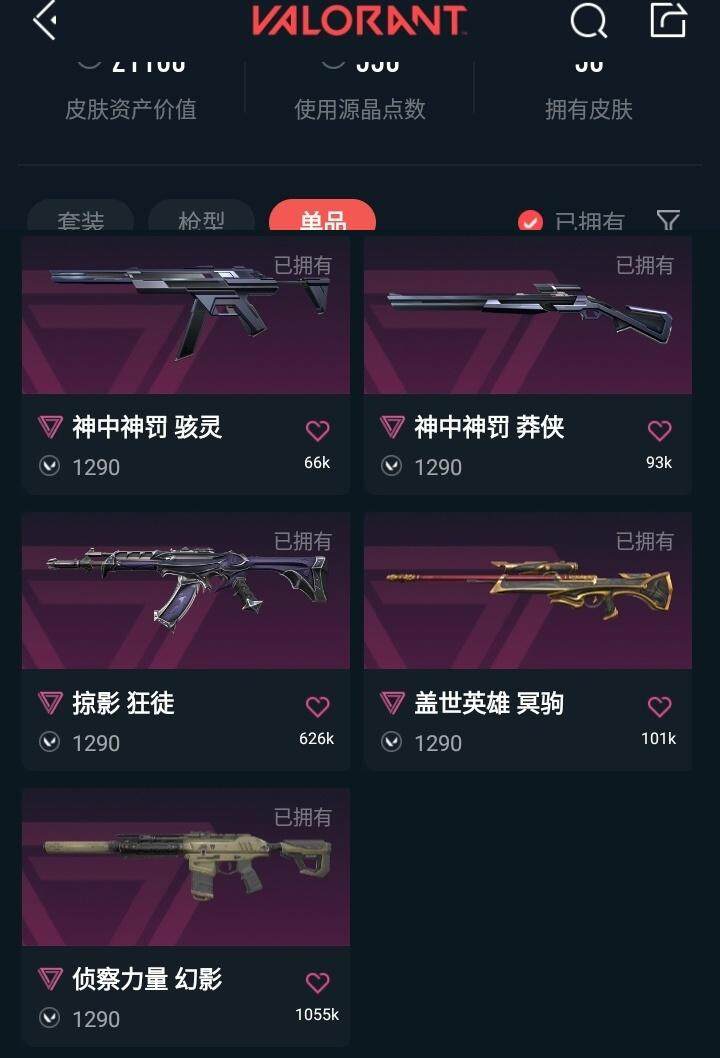Go back using the top-left arrow
720x1058 pixels.
pos(44,21)
